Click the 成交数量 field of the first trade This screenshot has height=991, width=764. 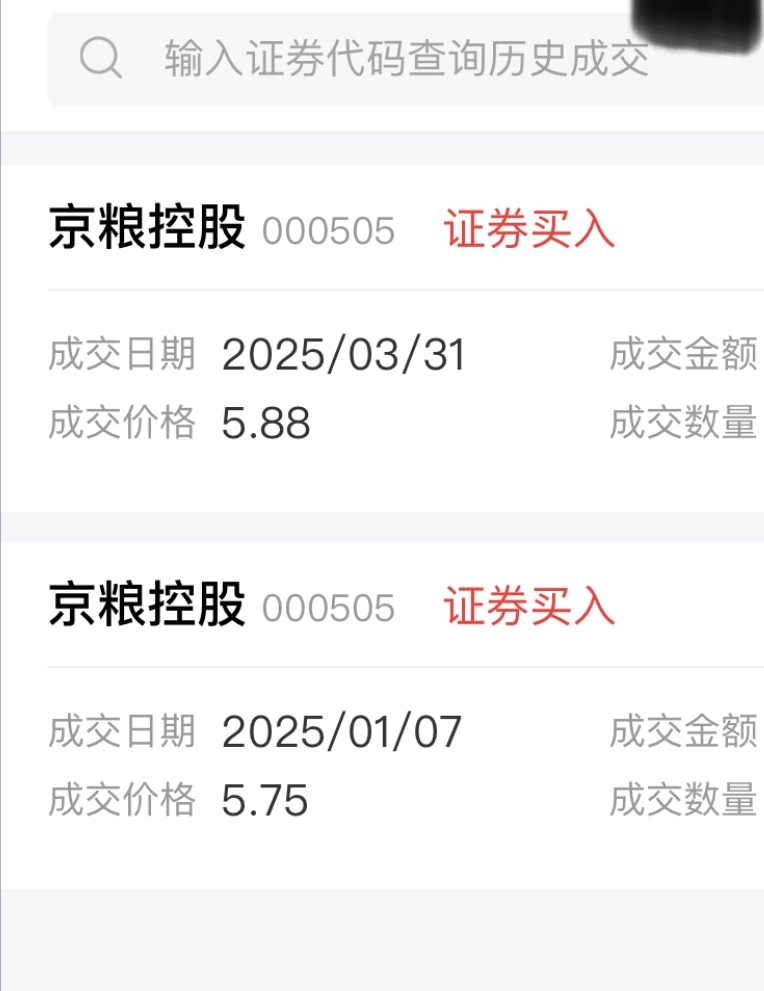pos(685,422)
